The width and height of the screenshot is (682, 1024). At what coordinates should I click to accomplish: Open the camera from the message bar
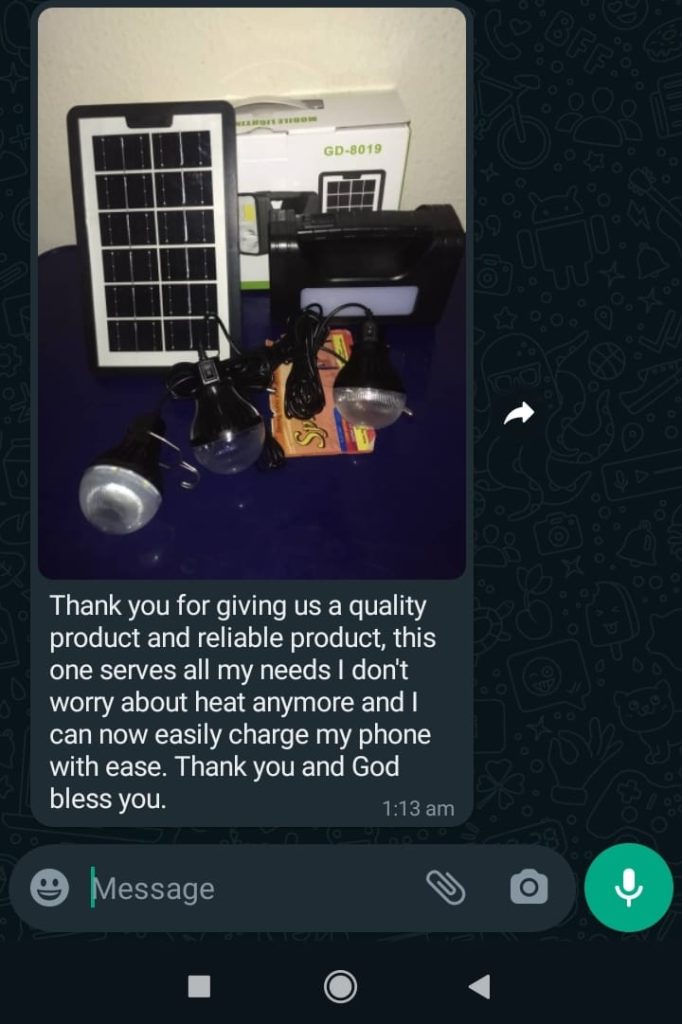pyautogui.click(x=528, y=887)
